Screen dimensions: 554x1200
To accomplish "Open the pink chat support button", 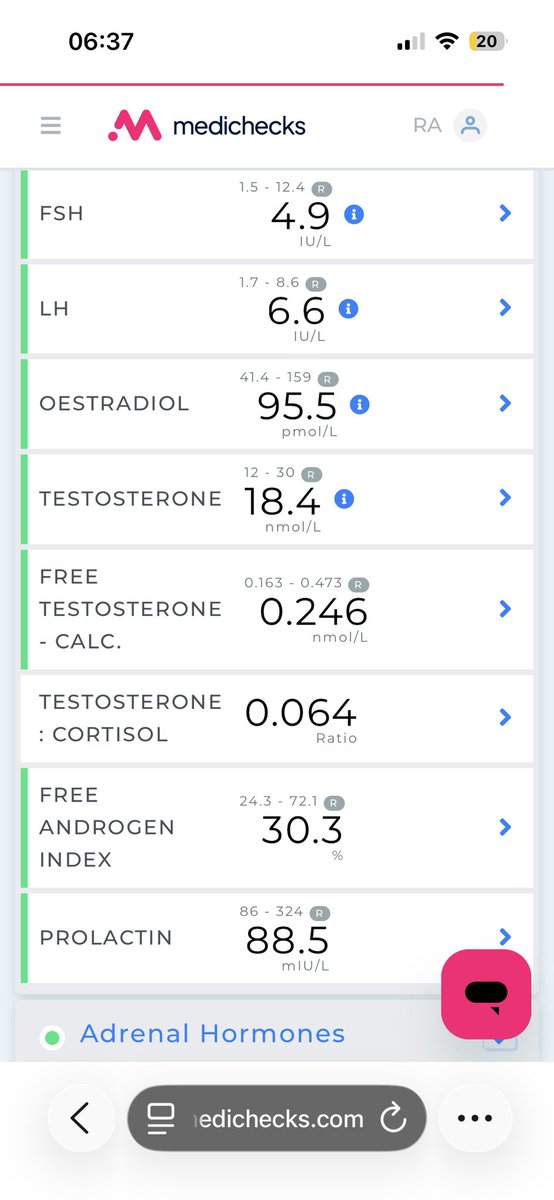I will [x=486, y=994].
